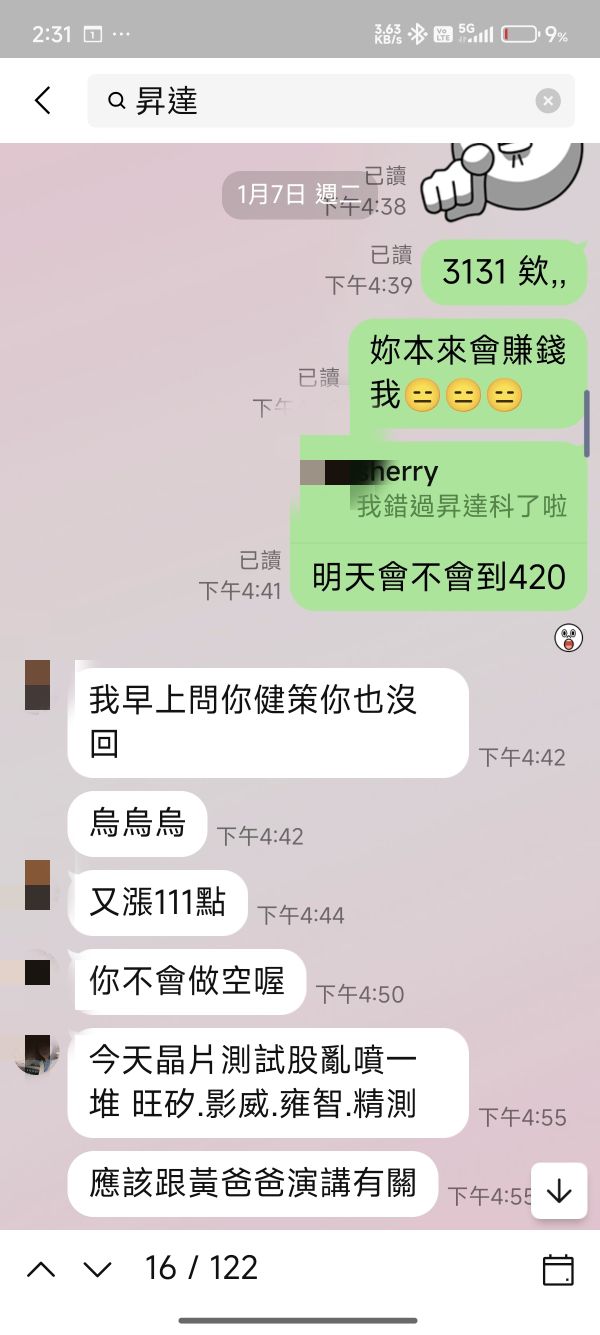Open the calendar date picker
This screenshot has width=600, height=1335.
558,1269
